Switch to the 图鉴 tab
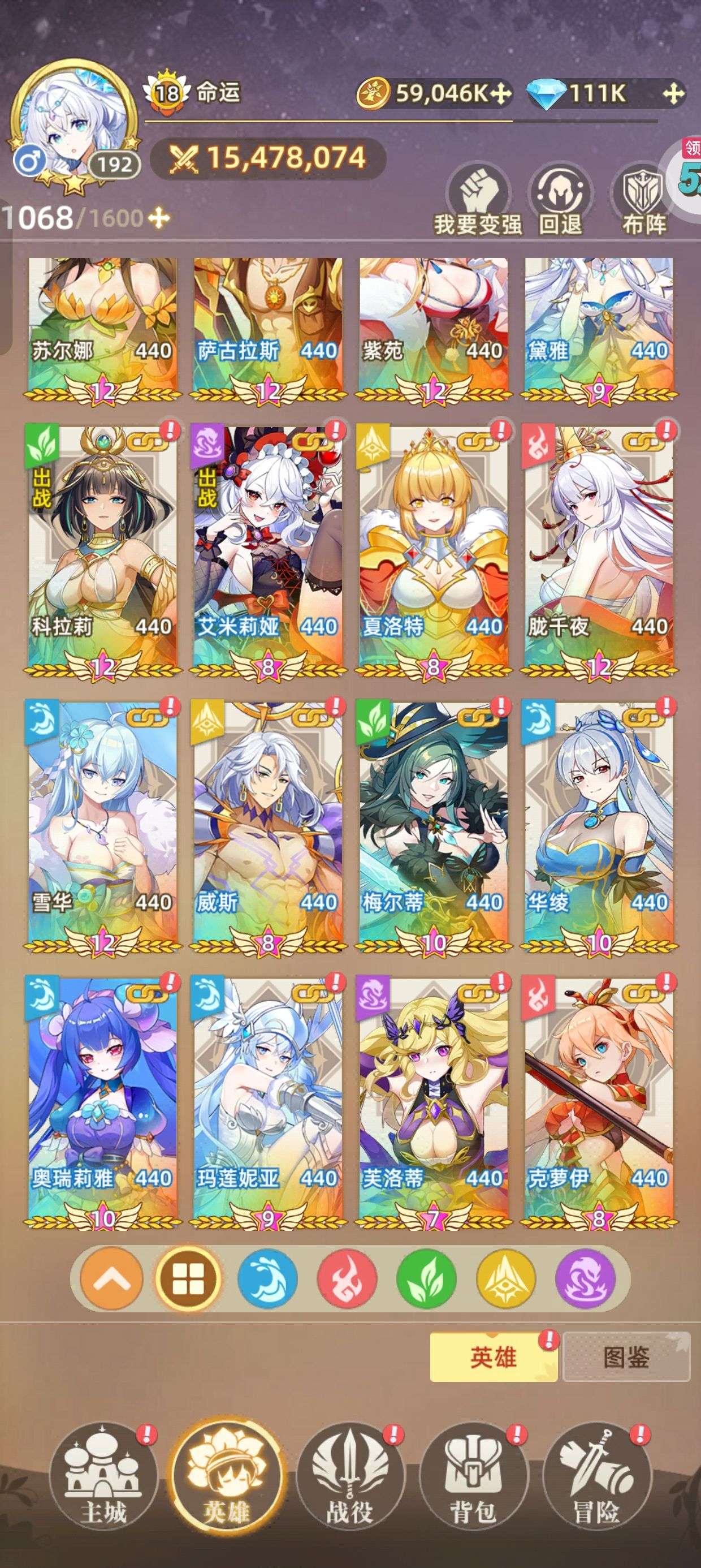701x1568 pixels. [626, 1357]
